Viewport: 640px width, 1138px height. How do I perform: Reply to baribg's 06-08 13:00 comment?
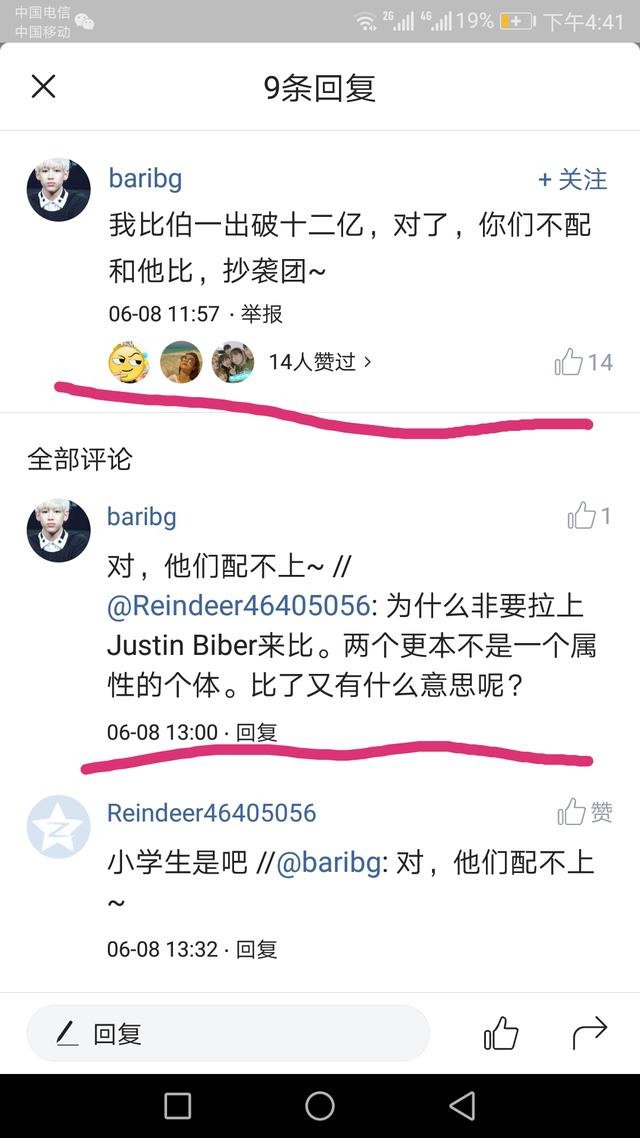(257, 732)
